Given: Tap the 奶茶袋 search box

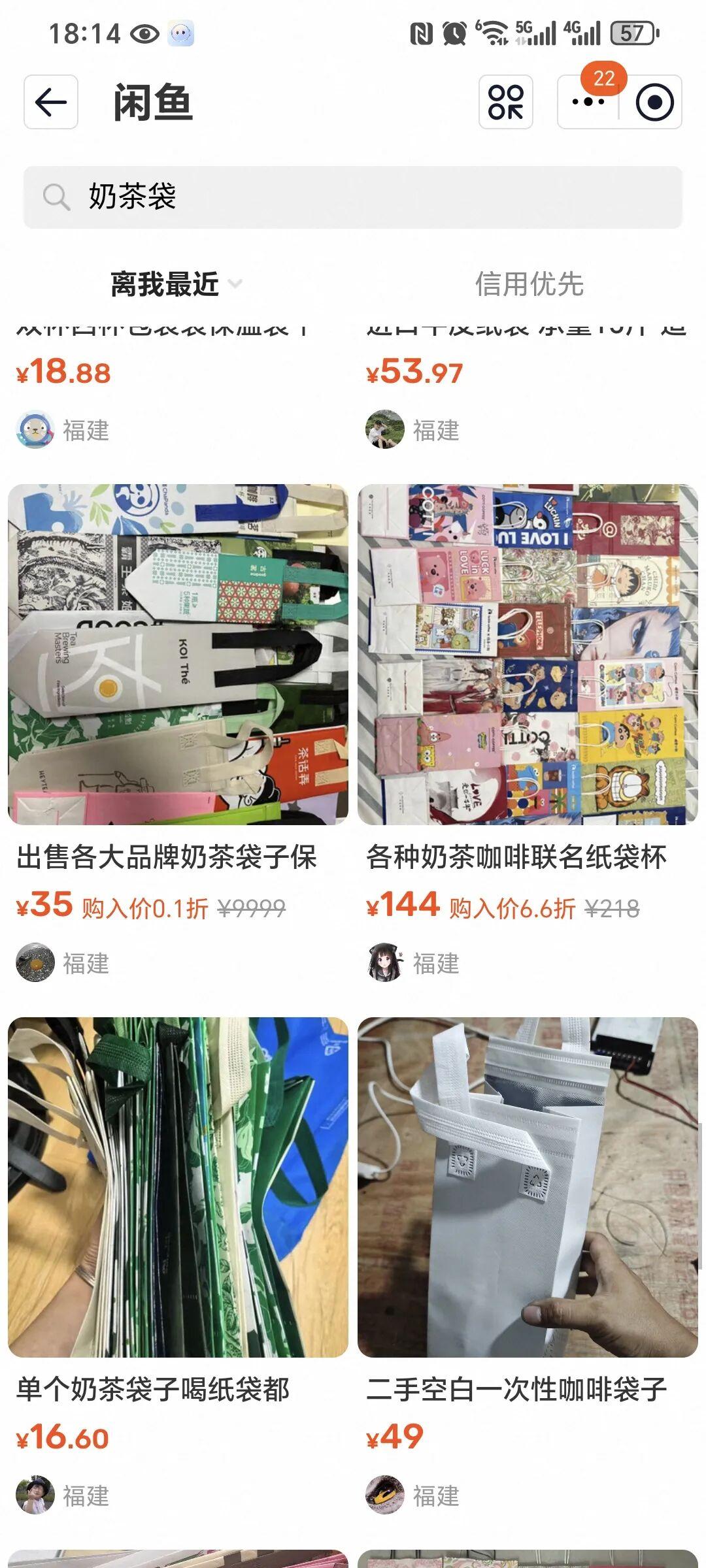Looking at the screenshot, I should coord(353,197).
